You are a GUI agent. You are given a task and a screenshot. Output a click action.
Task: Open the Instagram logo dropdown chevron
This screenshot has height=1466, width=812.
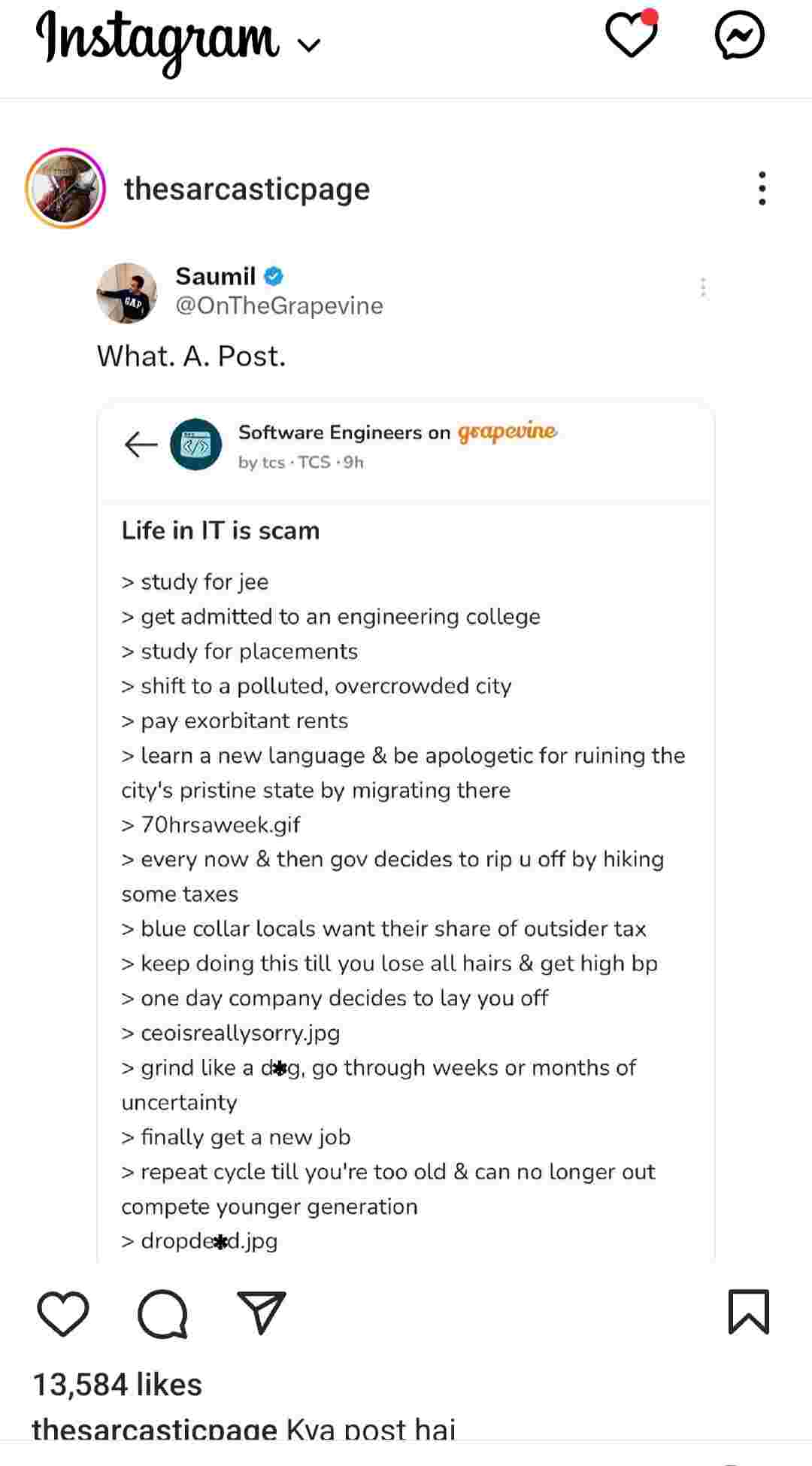(x=307, y=45)
